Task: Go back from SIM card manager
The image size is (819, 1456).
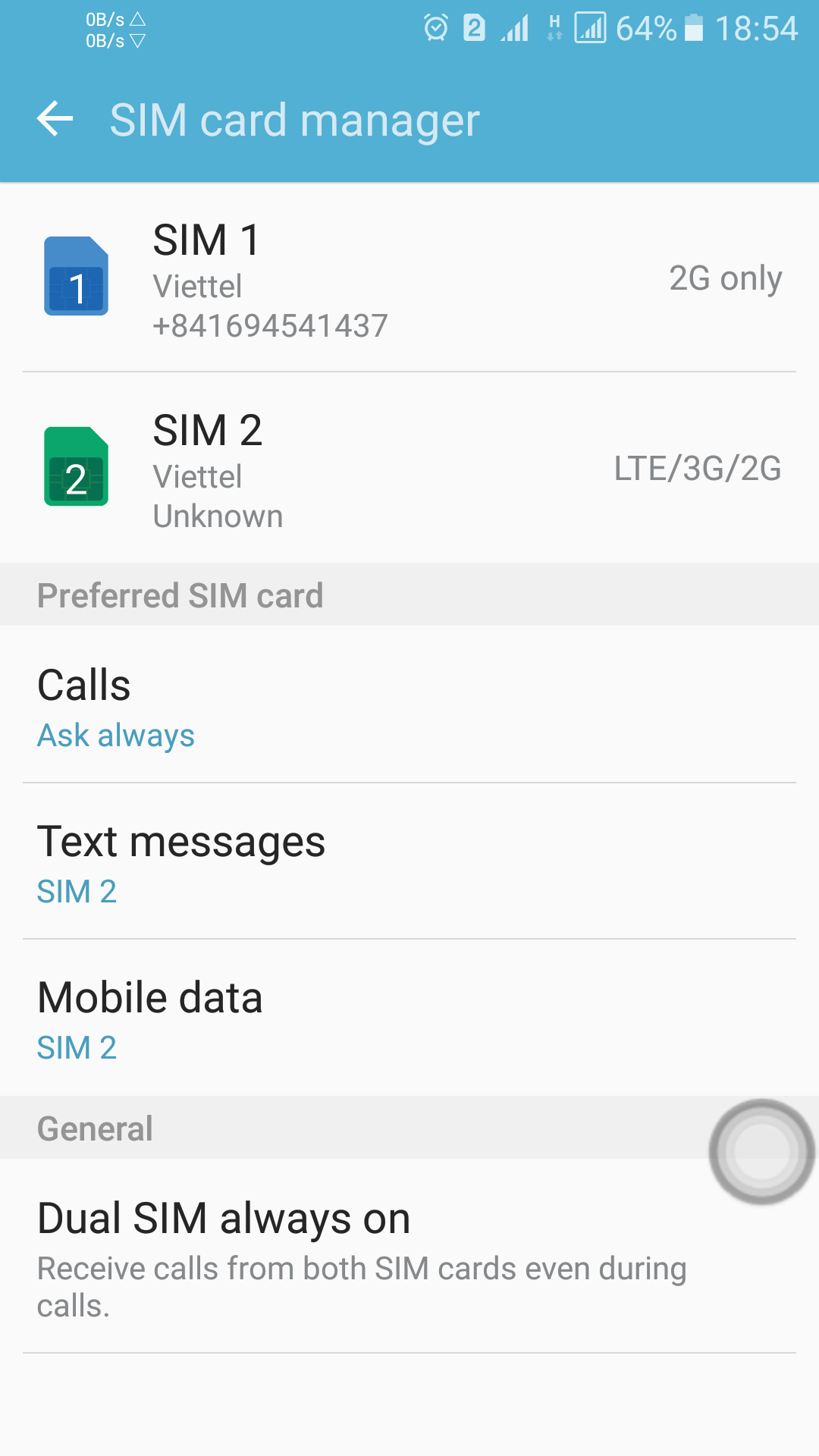Action: [55, 119]
